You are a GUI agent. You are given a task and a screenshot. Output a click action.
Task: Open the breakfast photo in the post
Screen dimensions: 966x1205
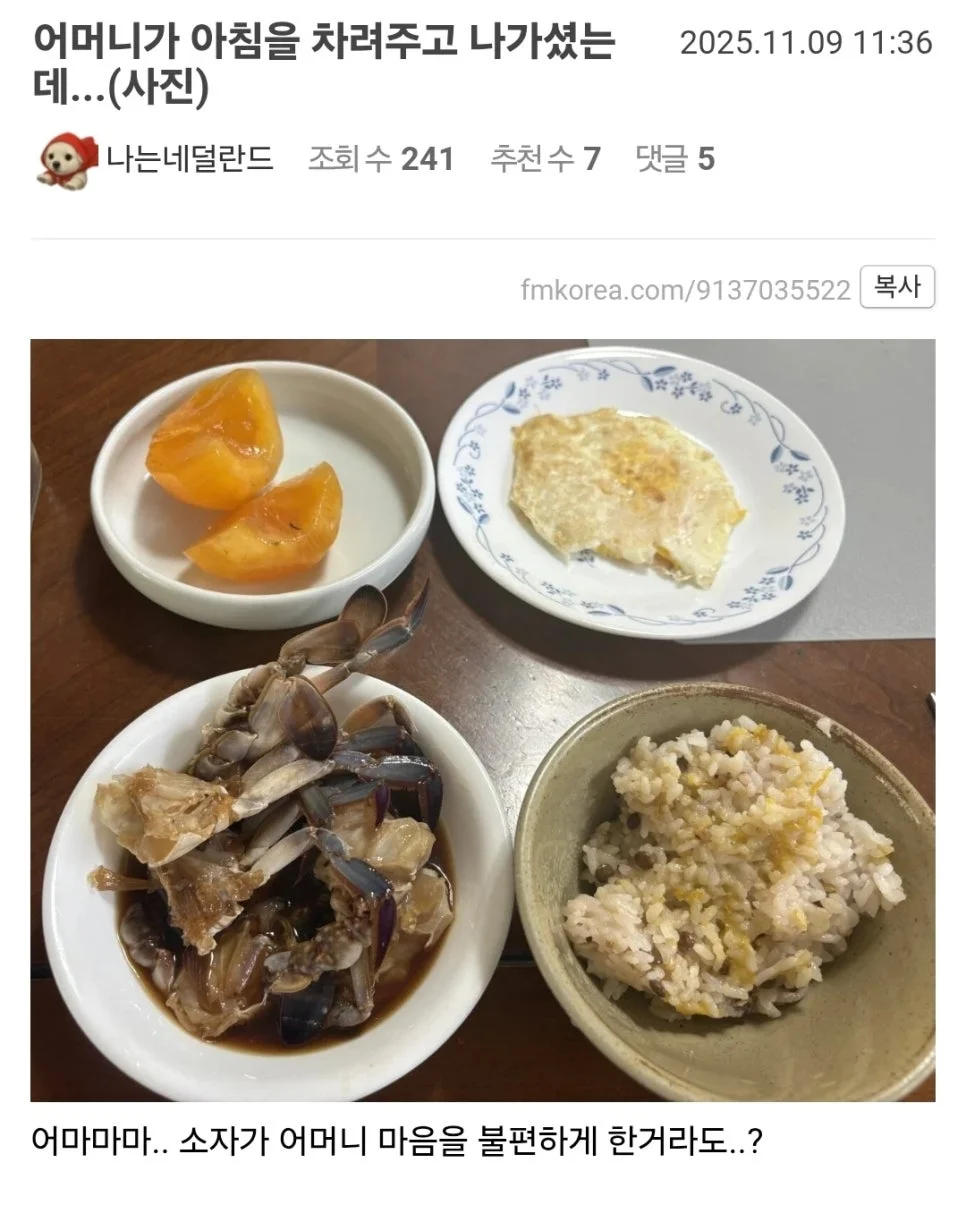pyautogui.click(x=482, y=720)
